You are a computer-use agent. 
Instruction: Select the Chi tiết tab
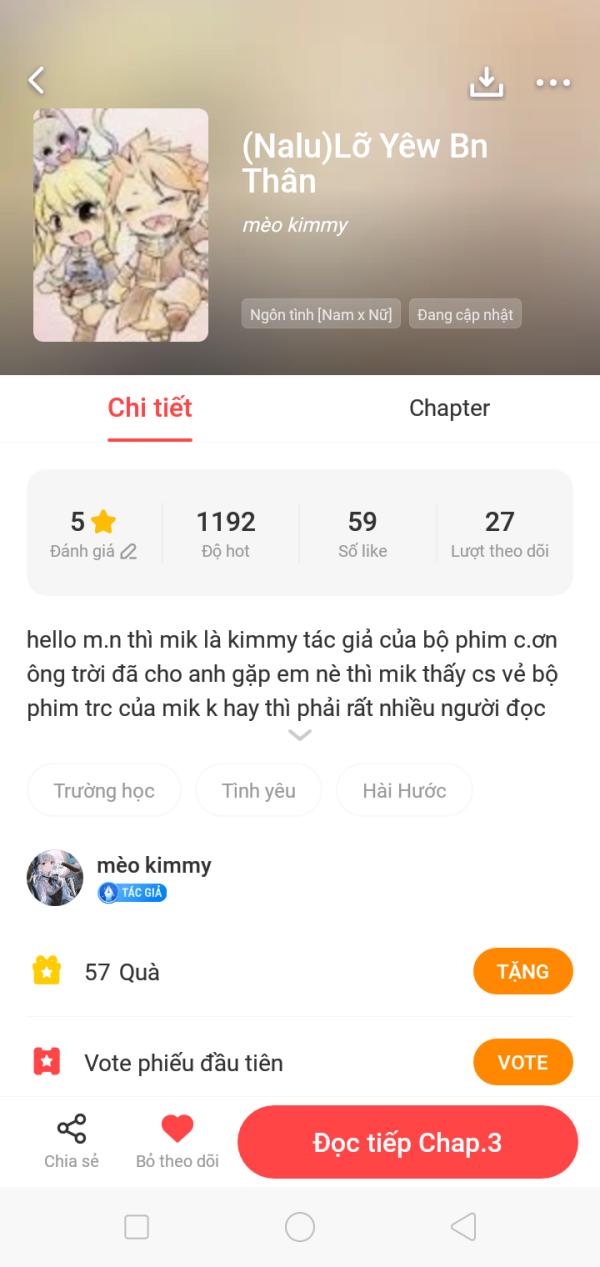pos(150,408)
